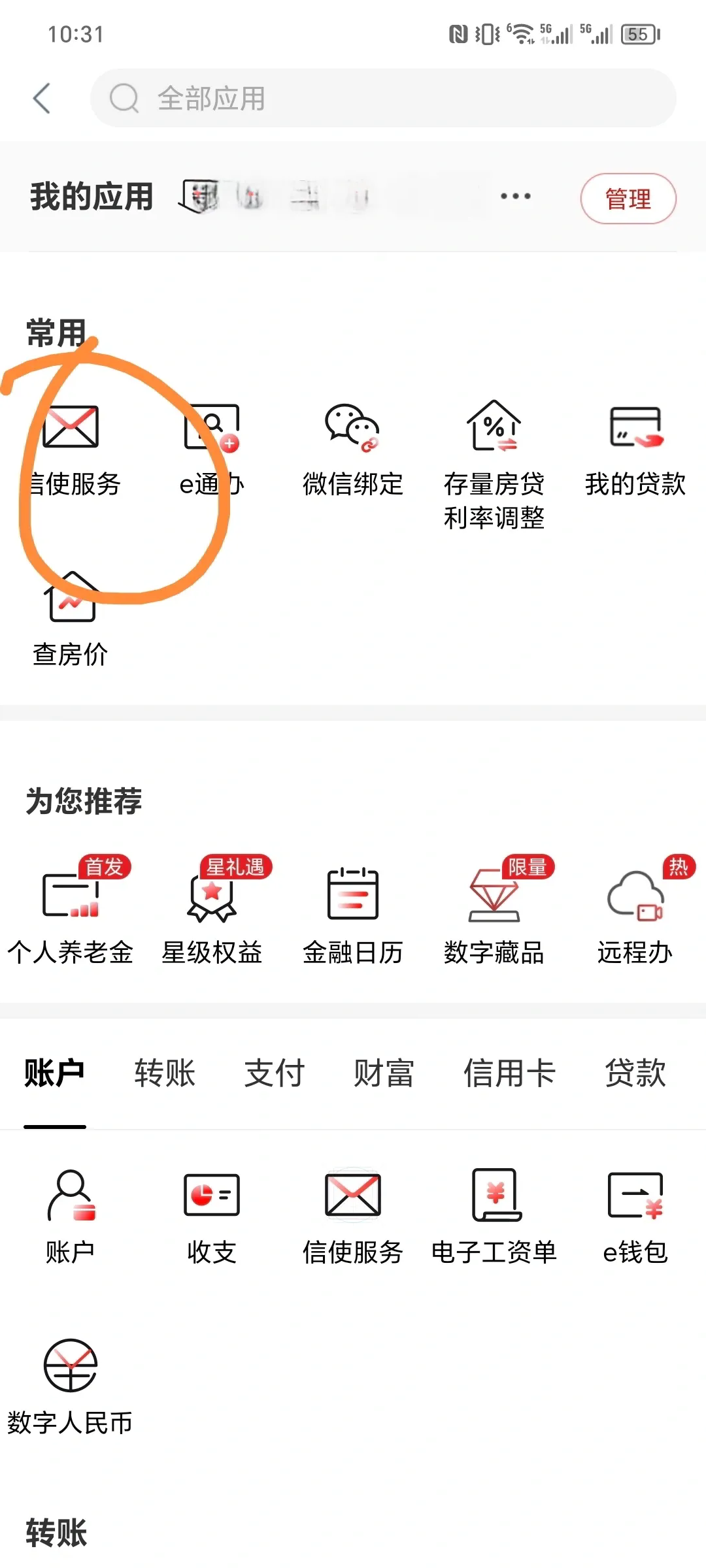706x1568 pixels.
Task: Open the 全部应用 search box
Action: point(382,99)
